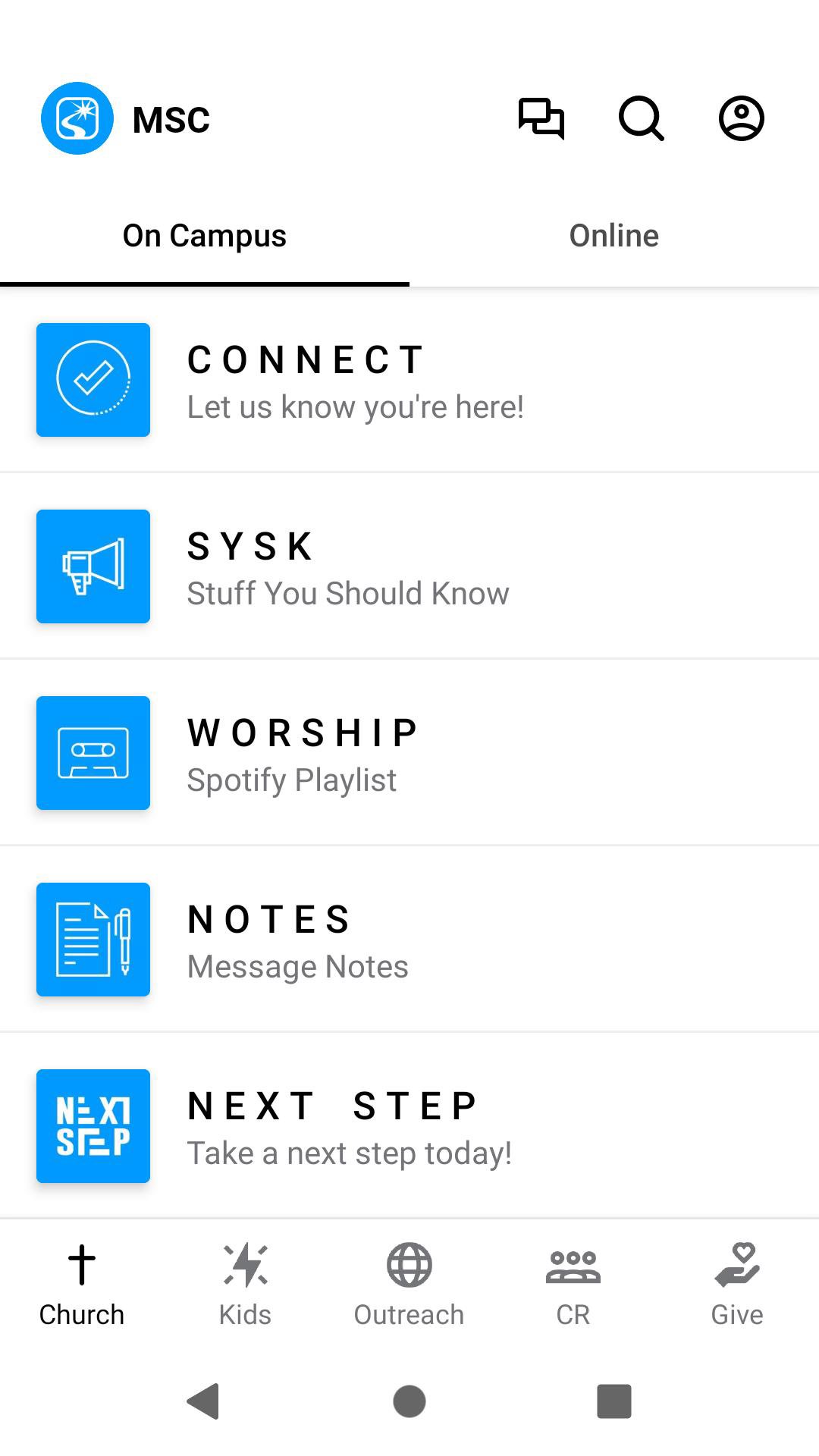Screen dimensions: 819x1456
Task: Open the NEXT STEP row
Action: 409,1126
